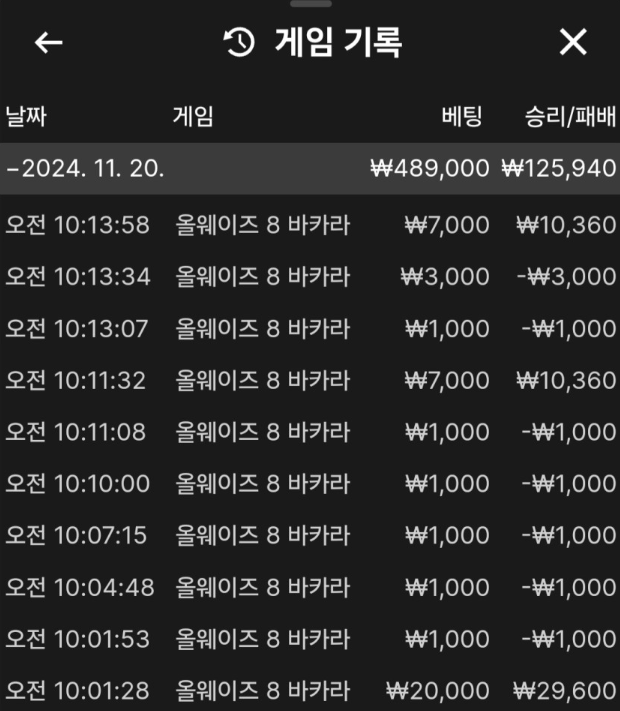This screenshot has height=711, width=620.
Task: Close the game history panel
Action: point(572,42)
